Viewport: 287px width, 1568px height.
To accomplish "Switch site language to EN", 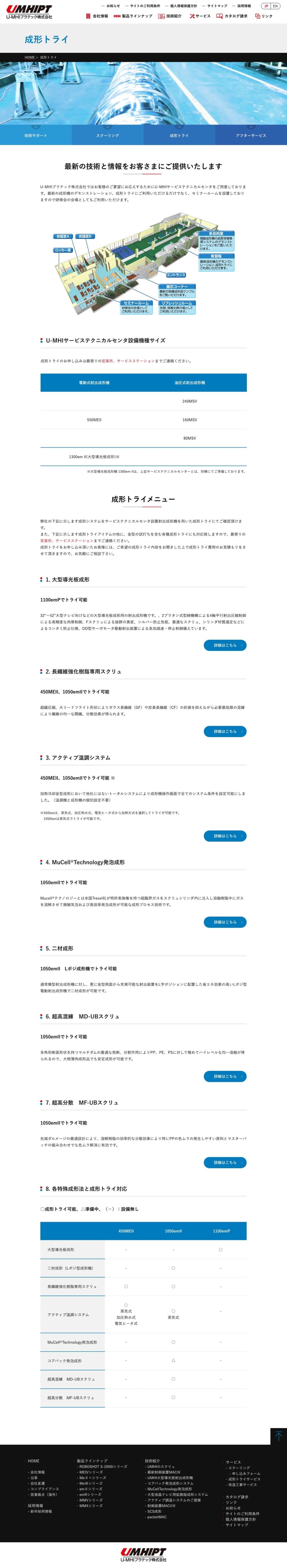I will click(275, 6).
